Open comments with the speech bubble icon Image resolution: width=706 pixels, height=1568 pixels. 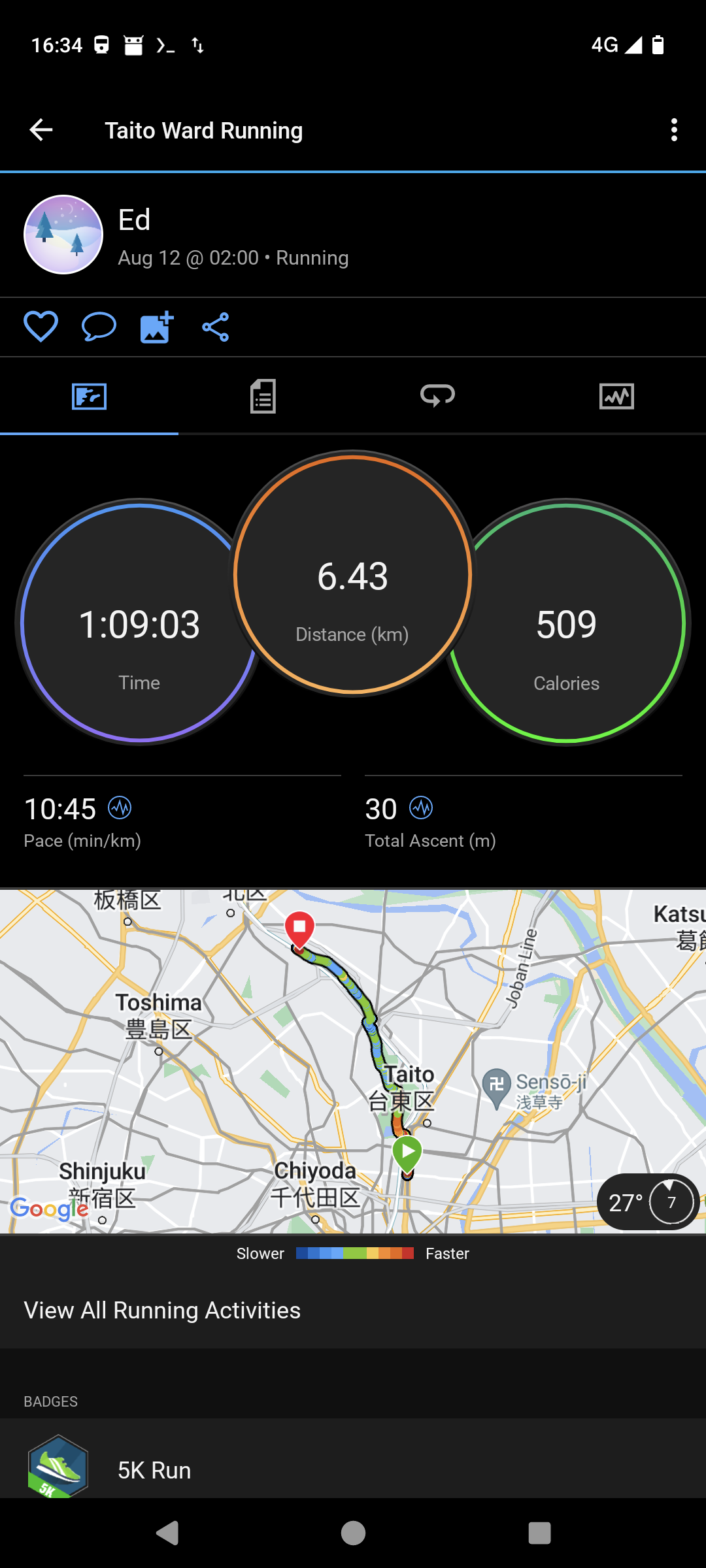pyautogui.click(x=99, y=327)
